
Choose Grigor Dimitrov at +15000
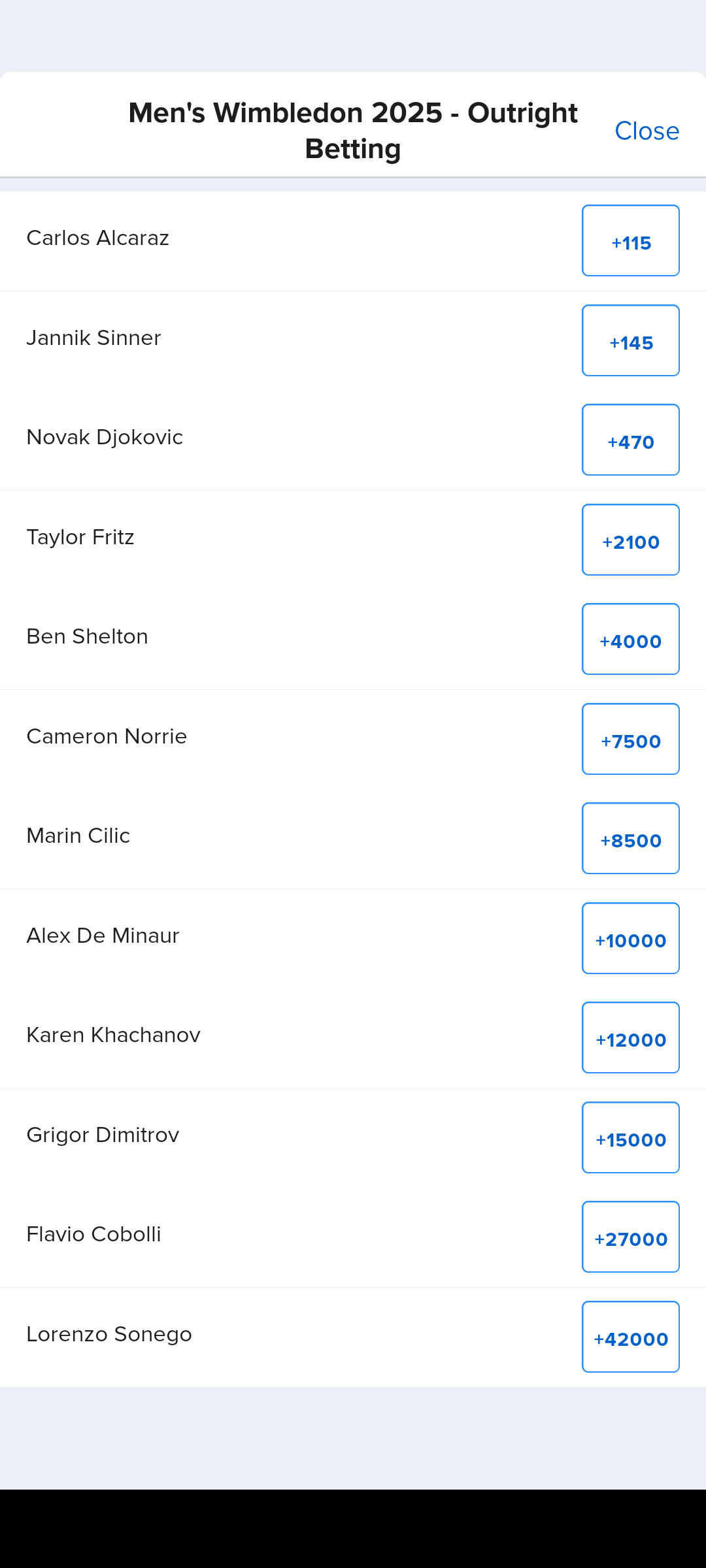point(631,1138)
